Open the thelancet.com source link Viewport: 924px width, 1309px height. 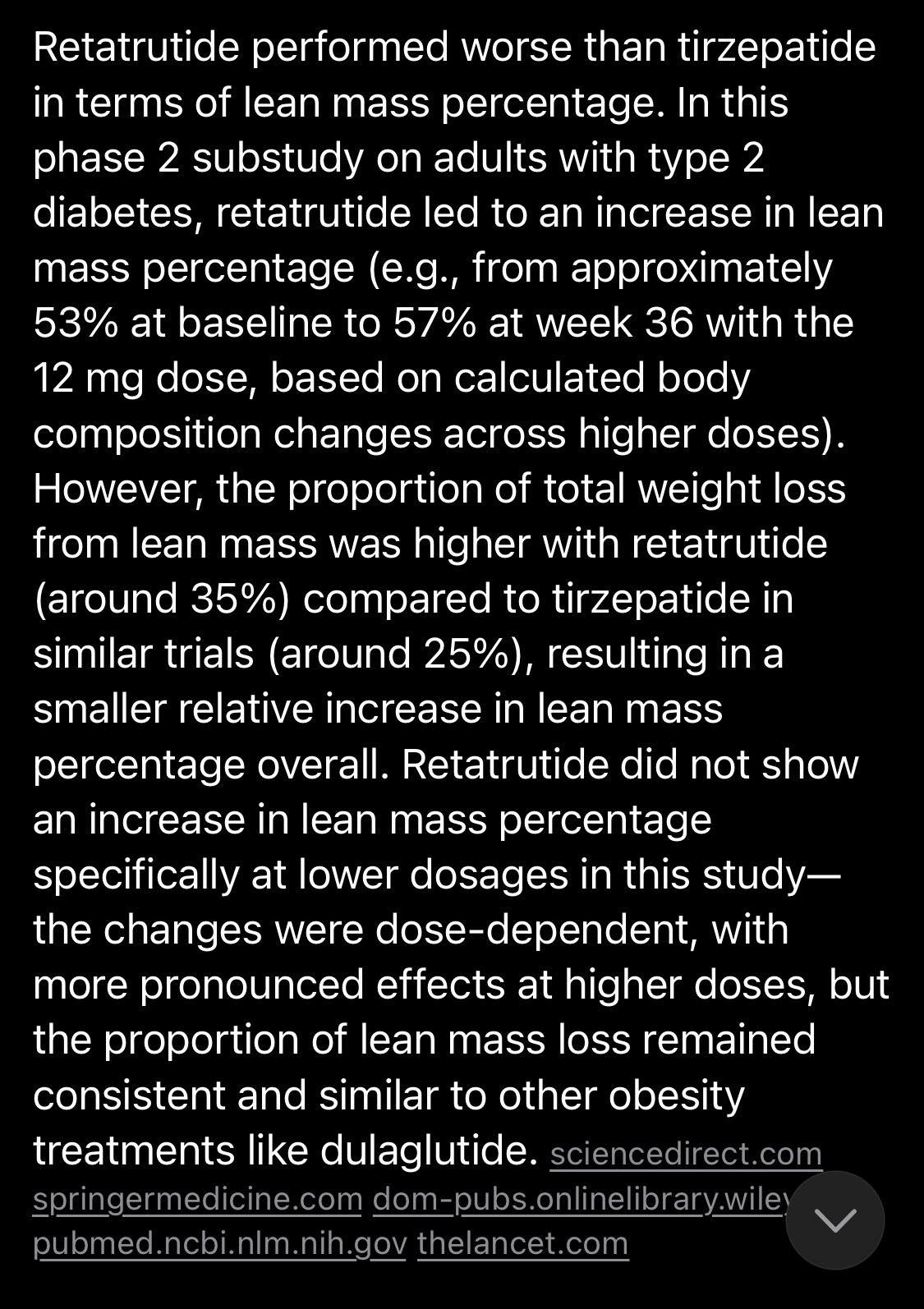pos(522,1244)
